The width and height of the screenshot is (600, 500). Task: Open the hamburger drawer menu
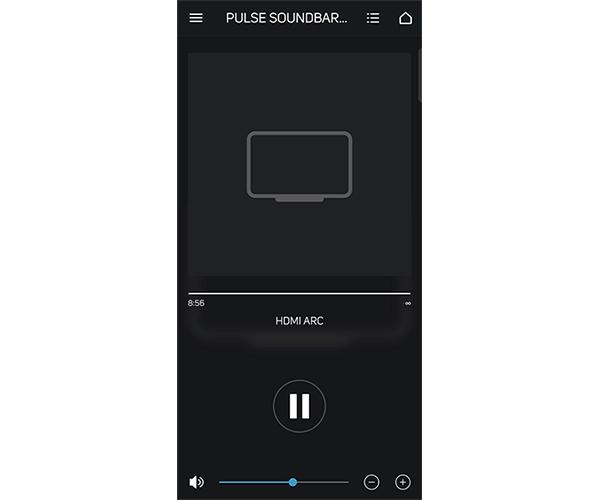pos(196,18)
